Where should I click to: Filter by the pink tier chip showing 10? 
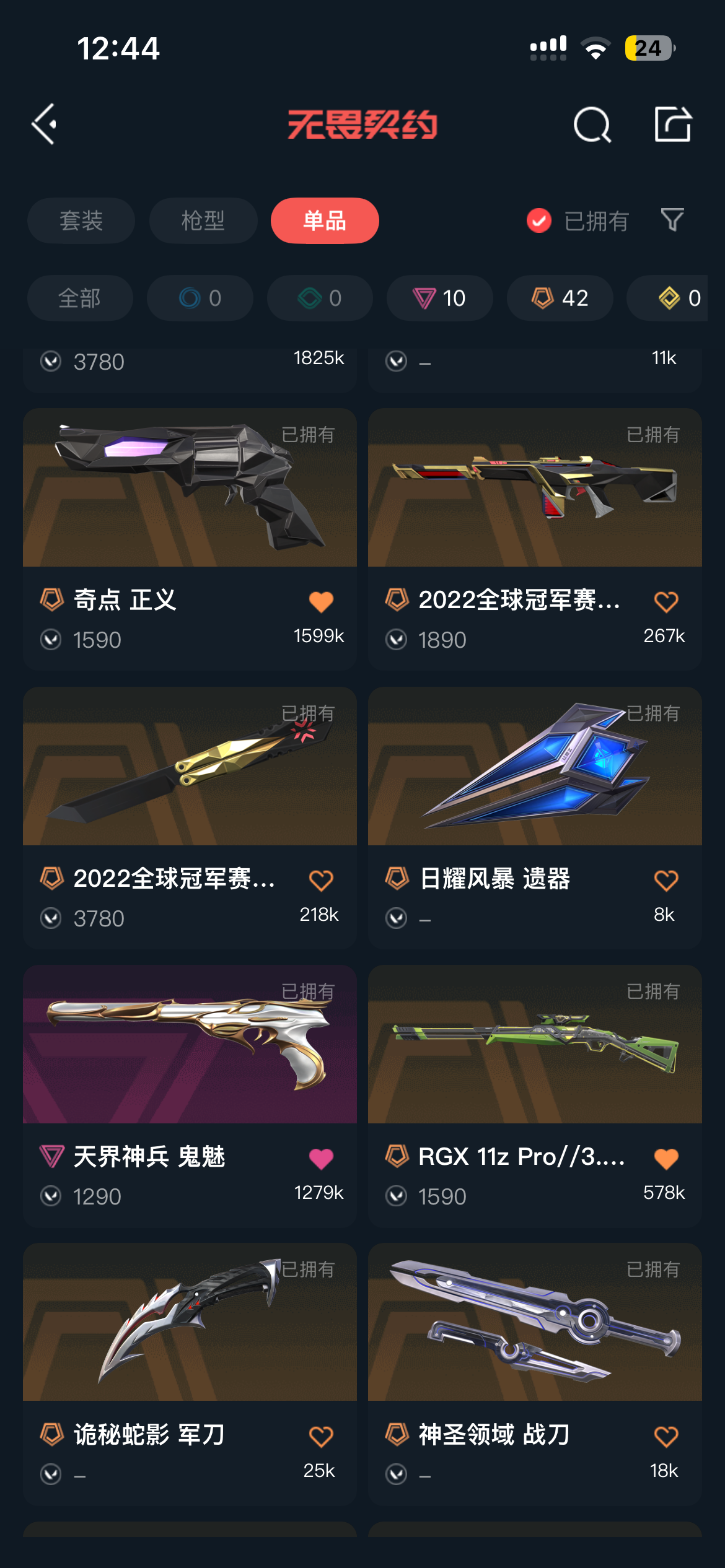click(439, 298)
